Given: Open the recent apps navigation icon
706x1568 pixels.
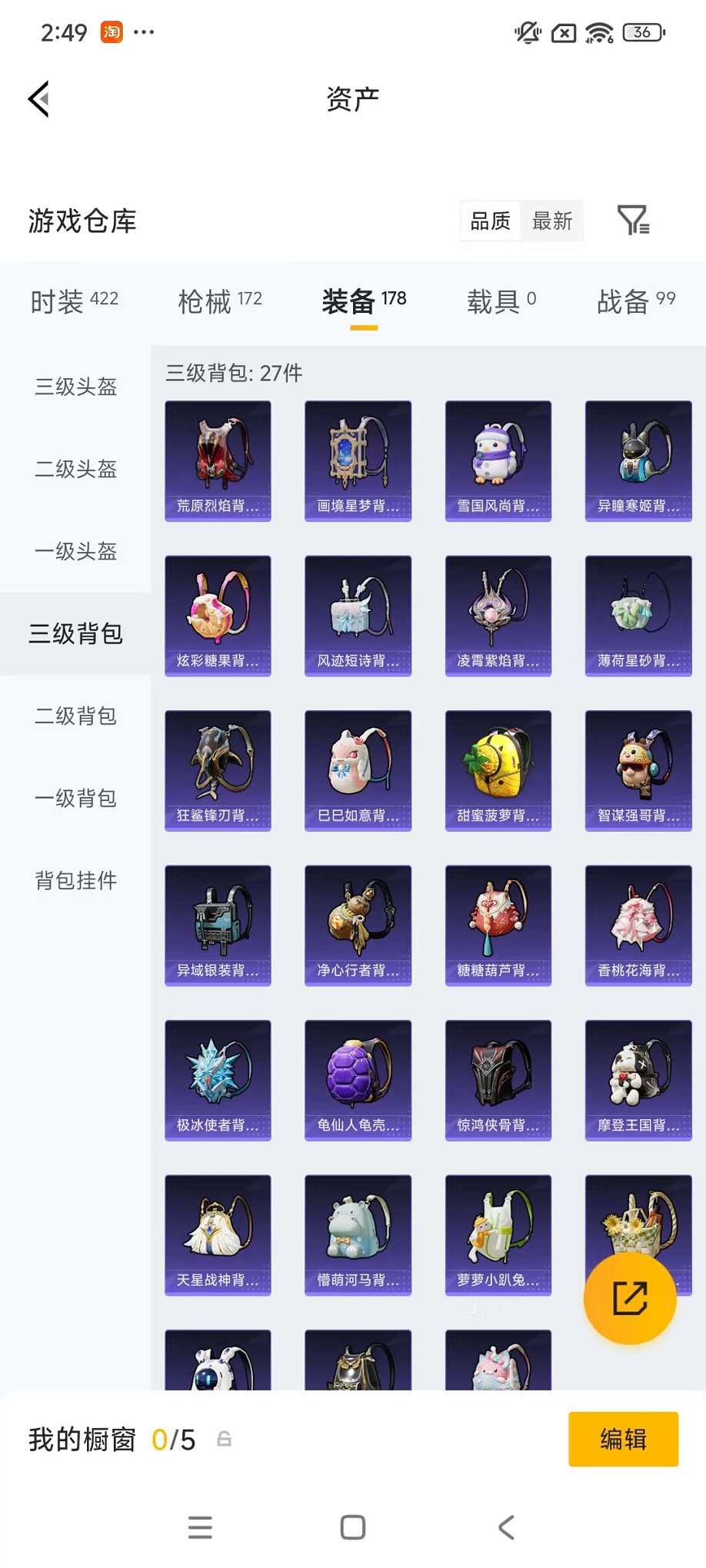Looking at the screenshot, I should point(200,1526).
